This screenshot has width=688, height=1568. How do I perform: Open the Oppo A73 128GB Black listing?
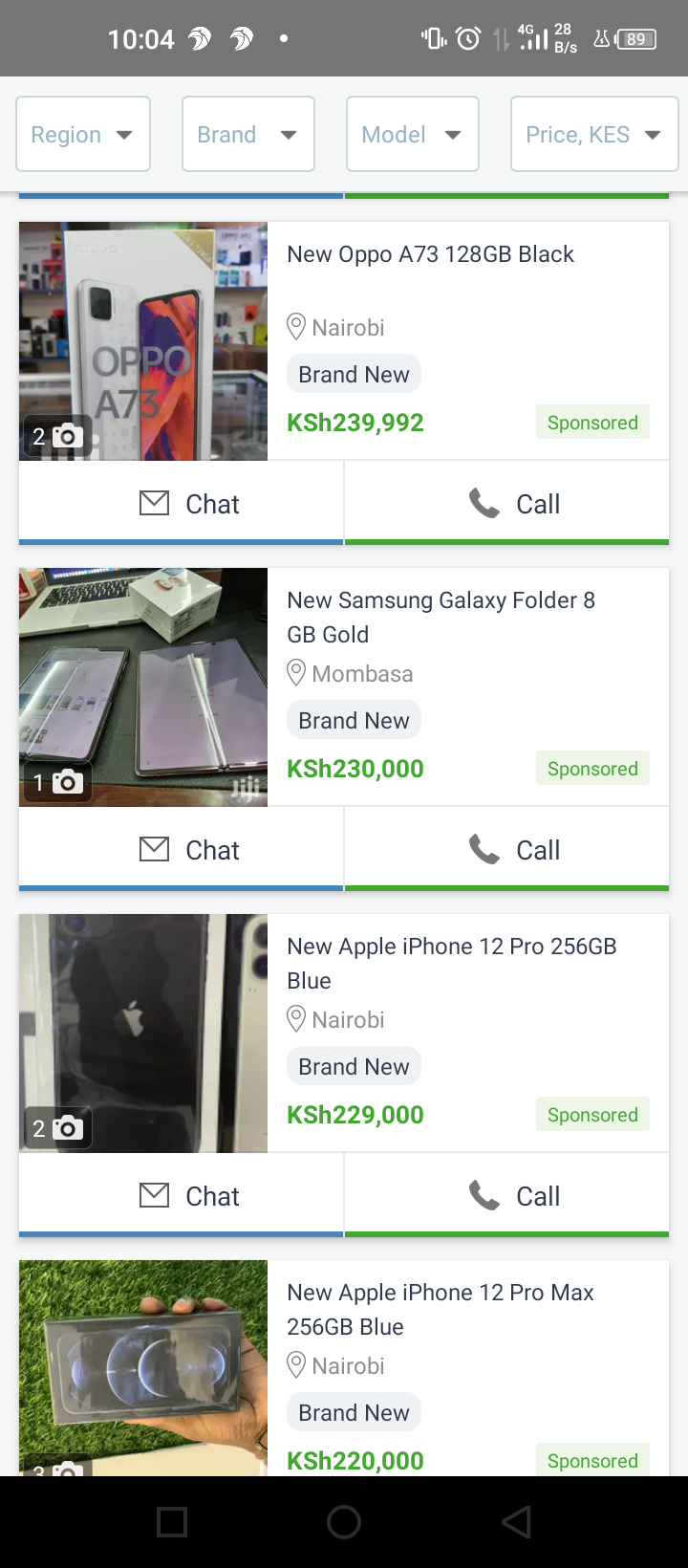click(x=430, y=254)
